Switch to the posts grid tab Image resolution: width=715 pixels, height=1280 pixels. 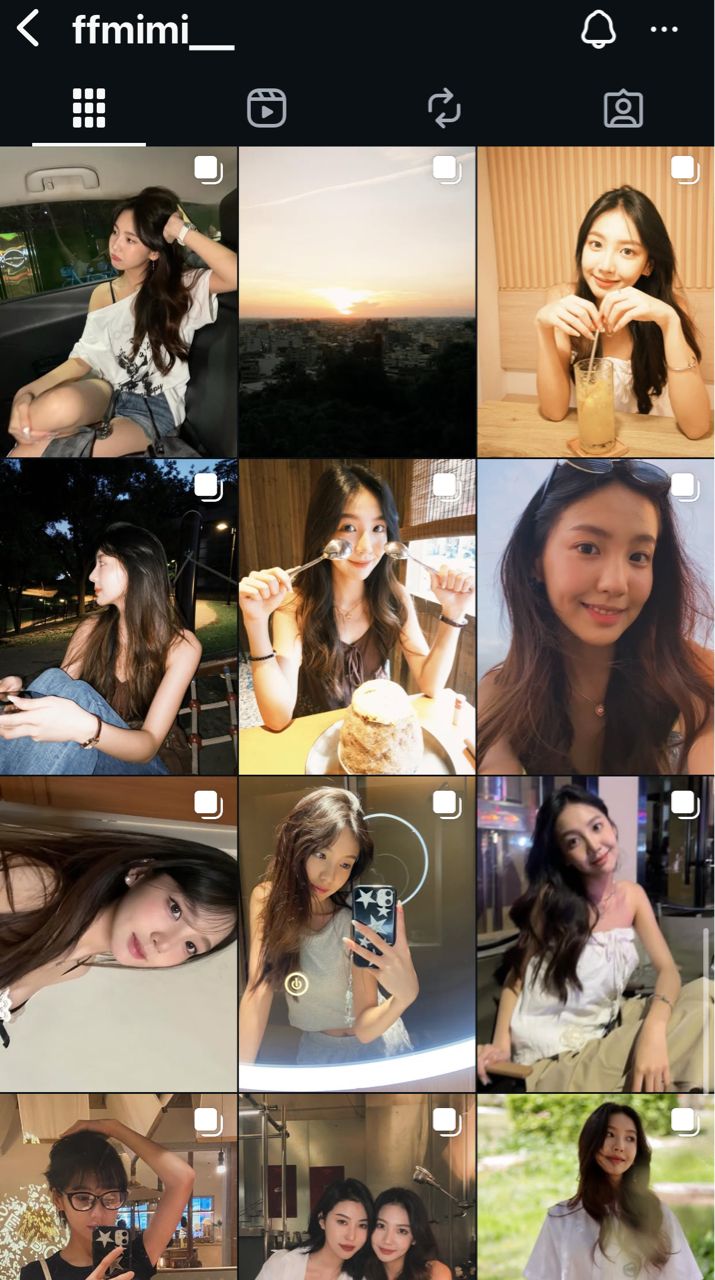pyautogui.click(x=89, y=108)
